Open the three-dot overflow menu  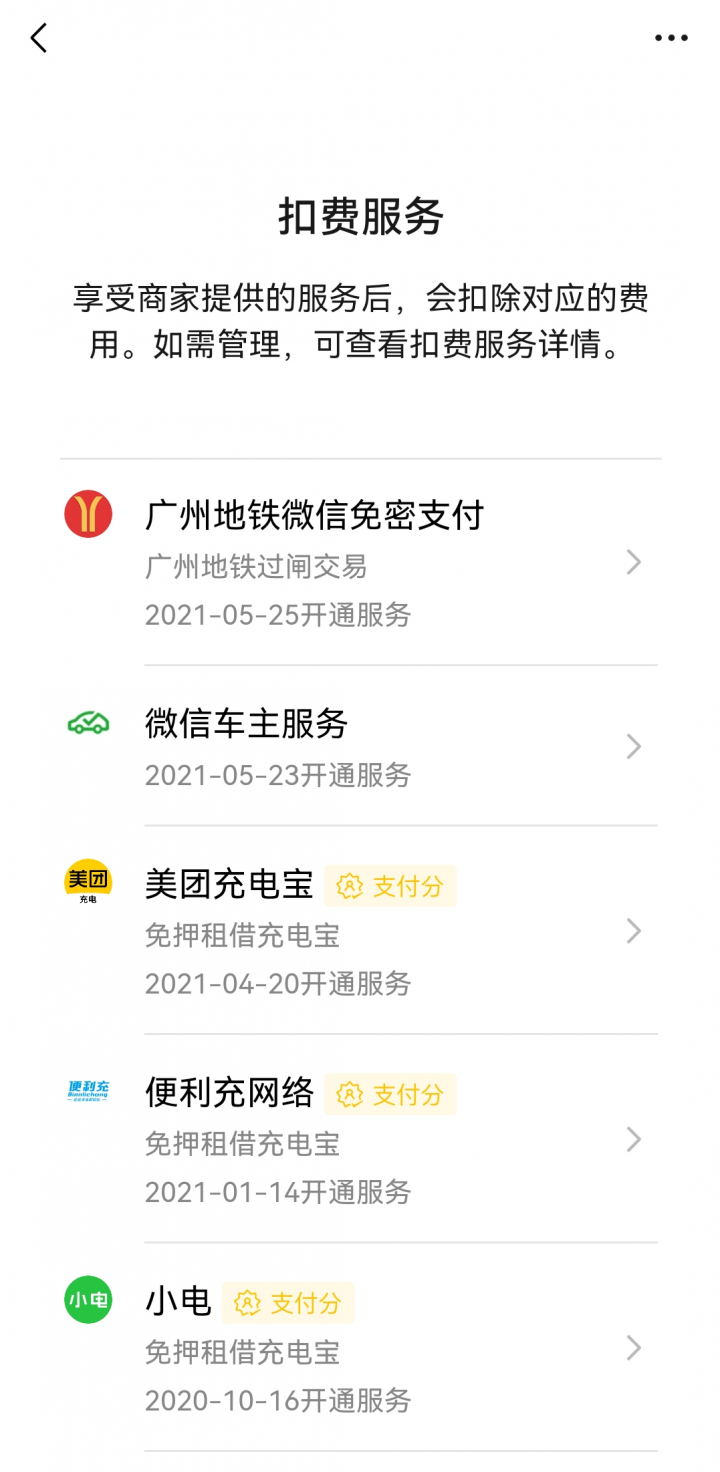click(671, 39)
